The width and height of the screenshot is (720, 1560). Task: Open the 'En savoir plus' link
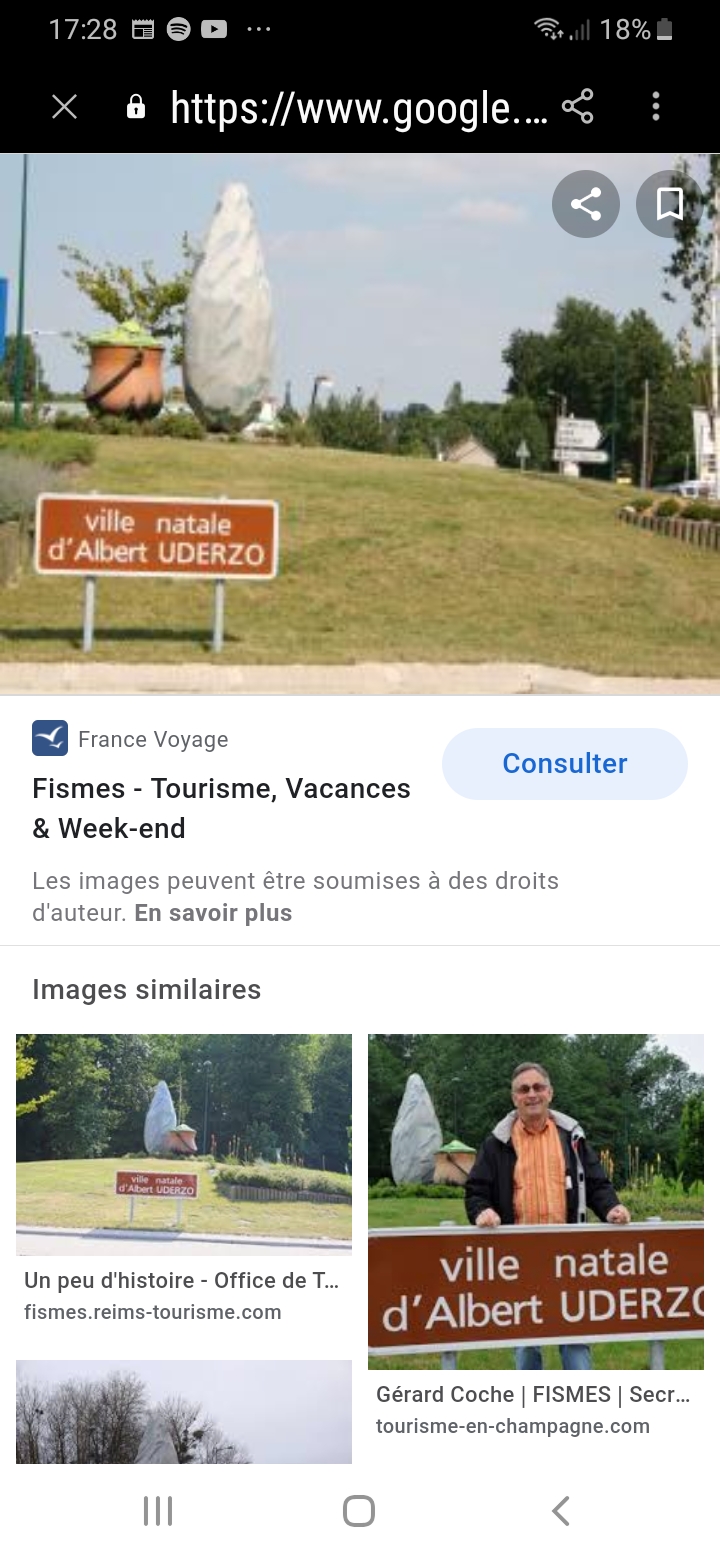(213, 913)
